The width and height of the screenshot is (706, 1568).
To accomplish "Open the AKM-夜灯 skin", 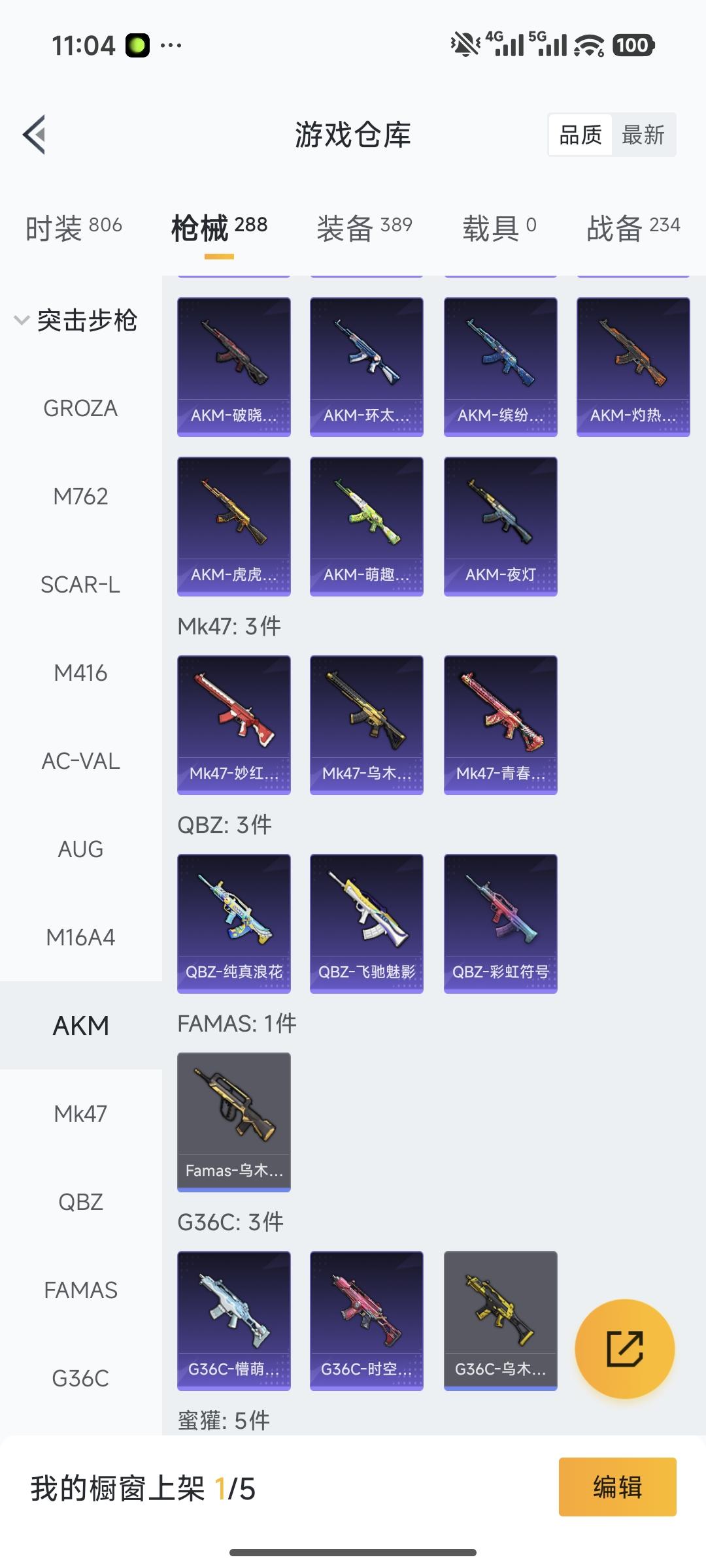I will point(500,526).
